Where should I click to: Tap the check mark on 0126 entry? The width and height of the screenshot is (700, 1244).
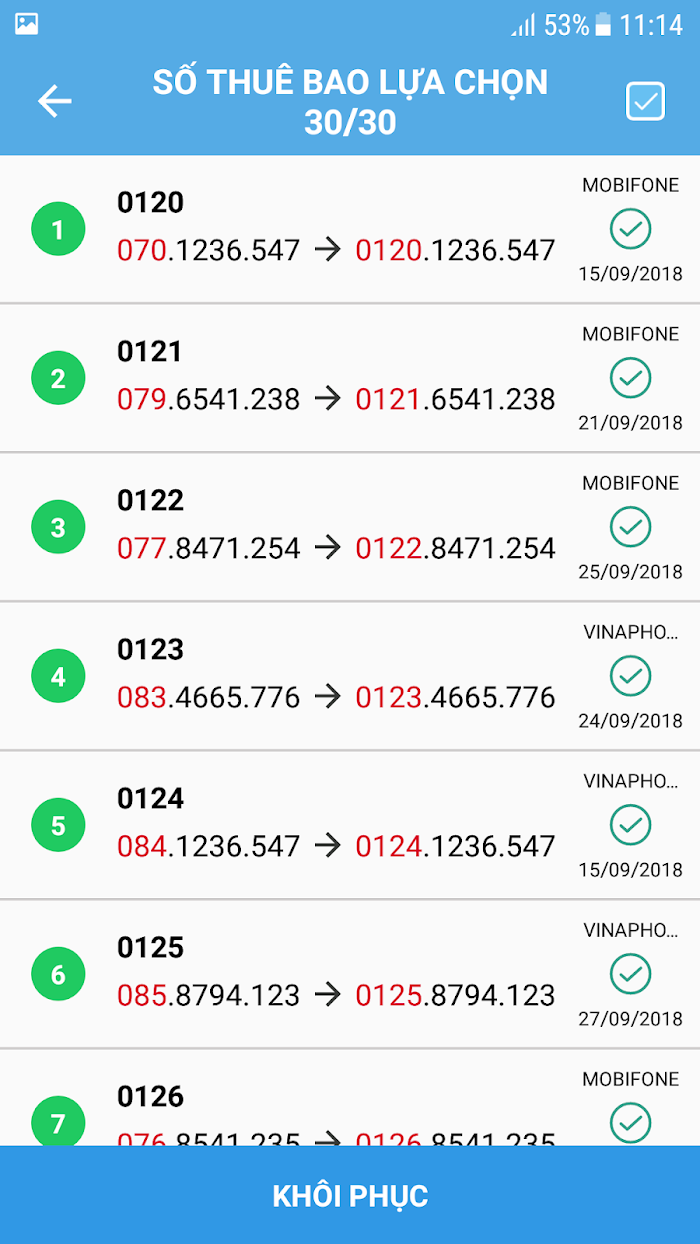630,1123
